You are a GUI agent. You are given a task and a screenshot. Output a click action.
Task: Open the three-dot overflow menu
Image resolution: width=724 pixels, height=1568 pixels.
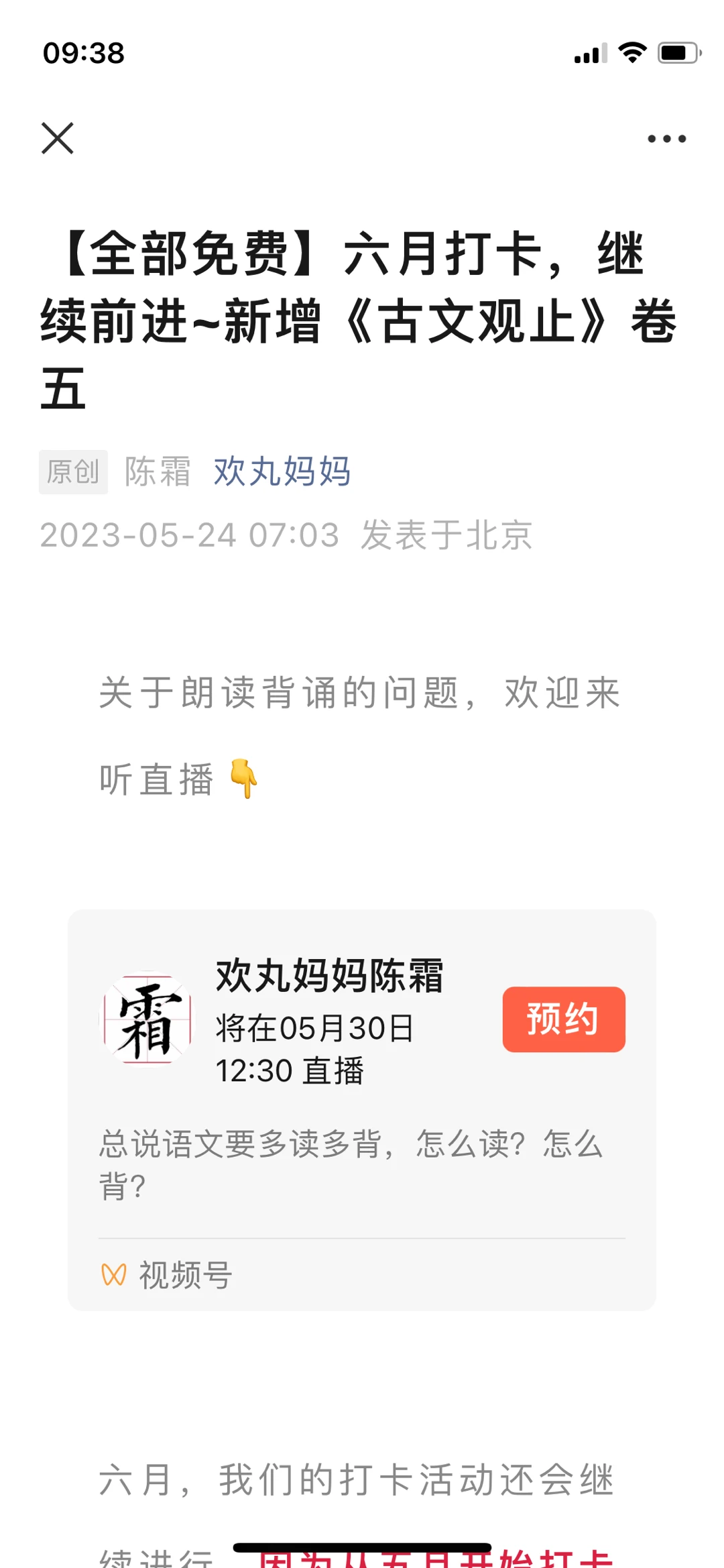pos(666,139)
